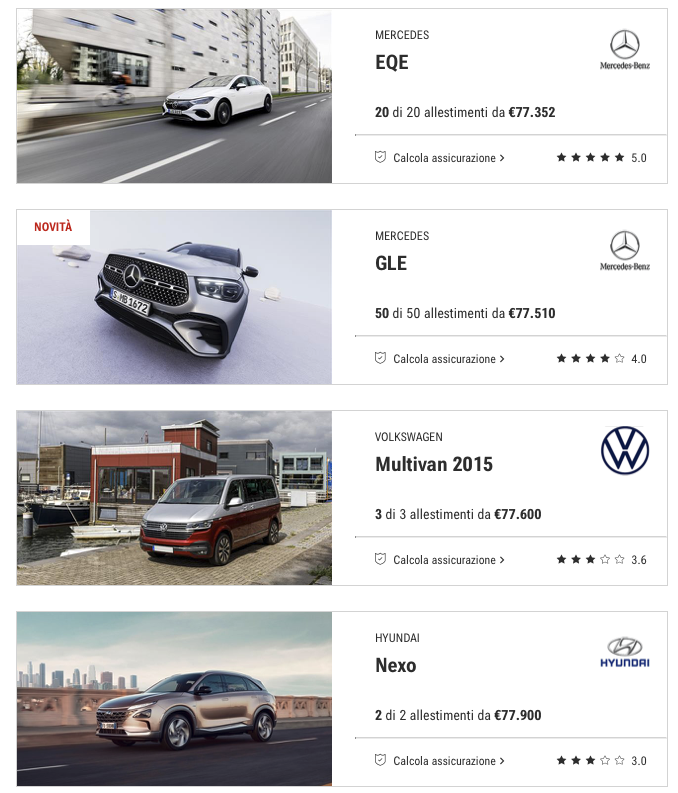Calculate insurance for the Hyundai Nexo
Image resolution: width=678 pixels, height=793 pixels.
443,761
